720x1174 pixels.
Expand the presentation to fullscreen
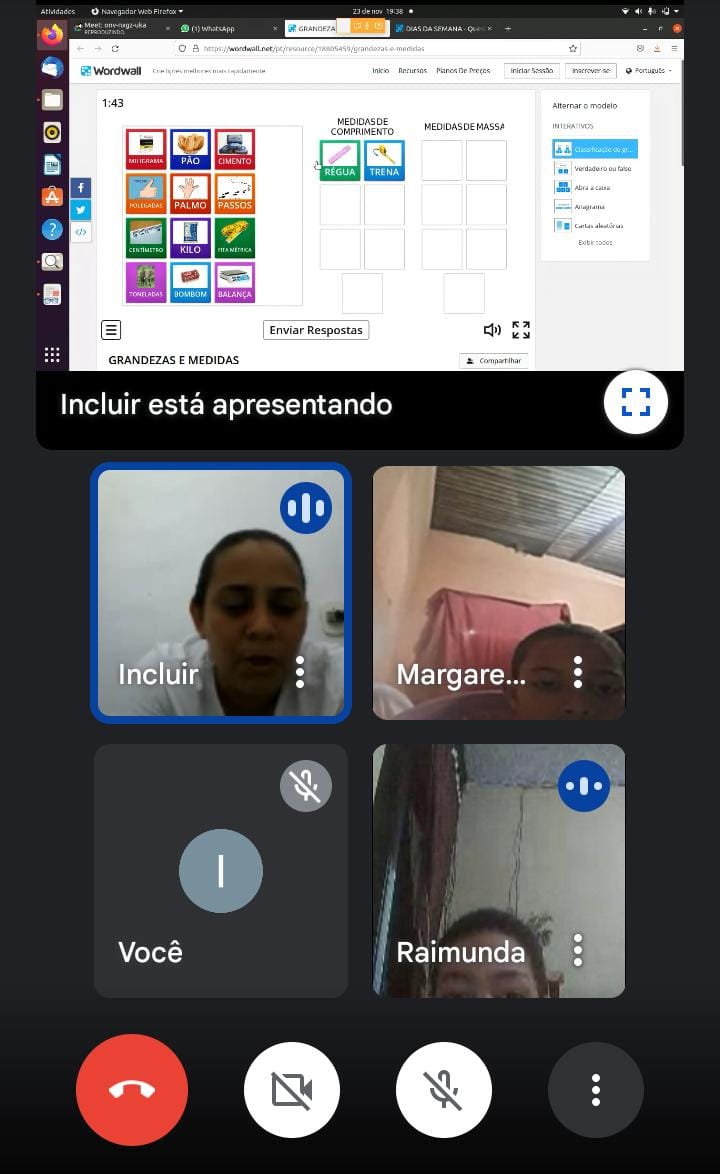click(636, 402)
